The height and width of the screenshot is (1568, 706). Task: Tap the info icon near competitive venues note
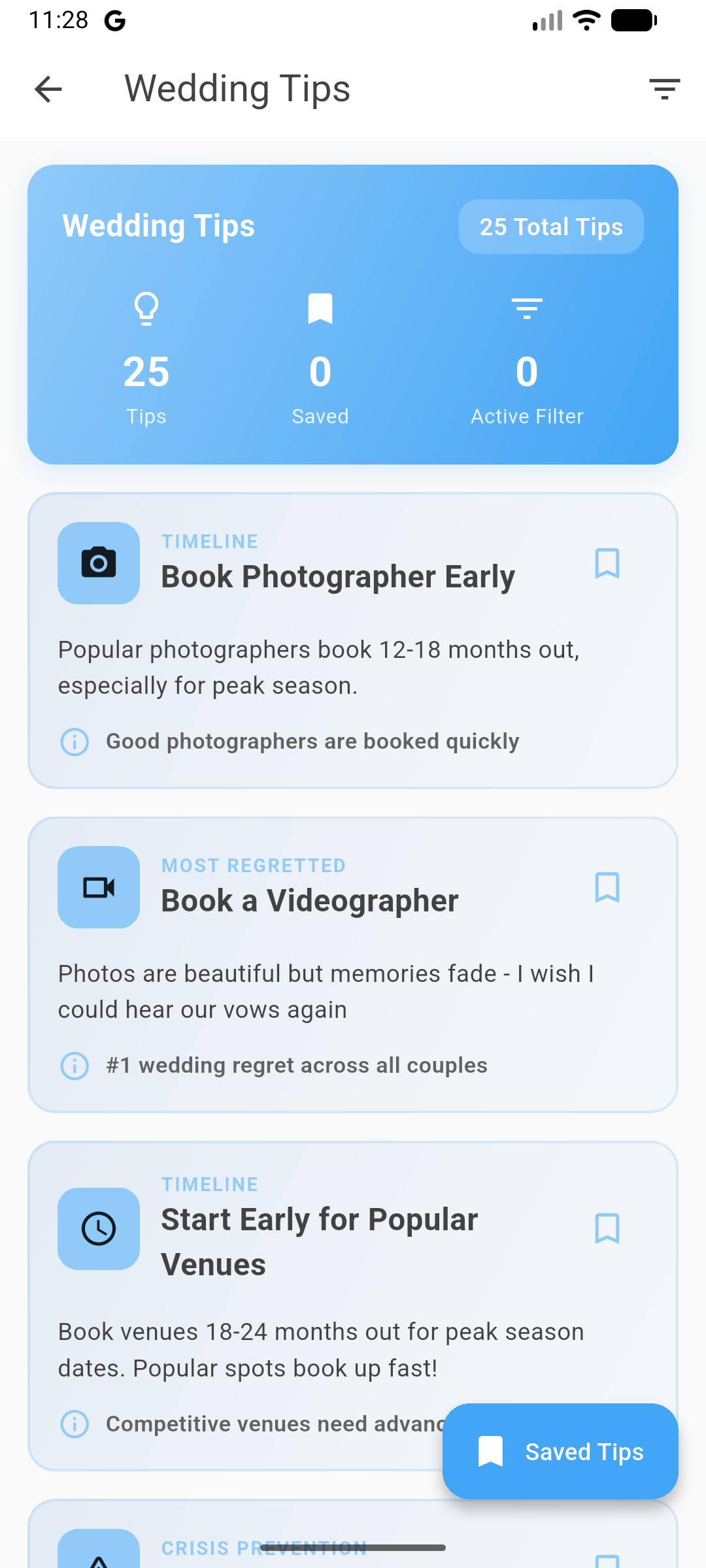75,1424
